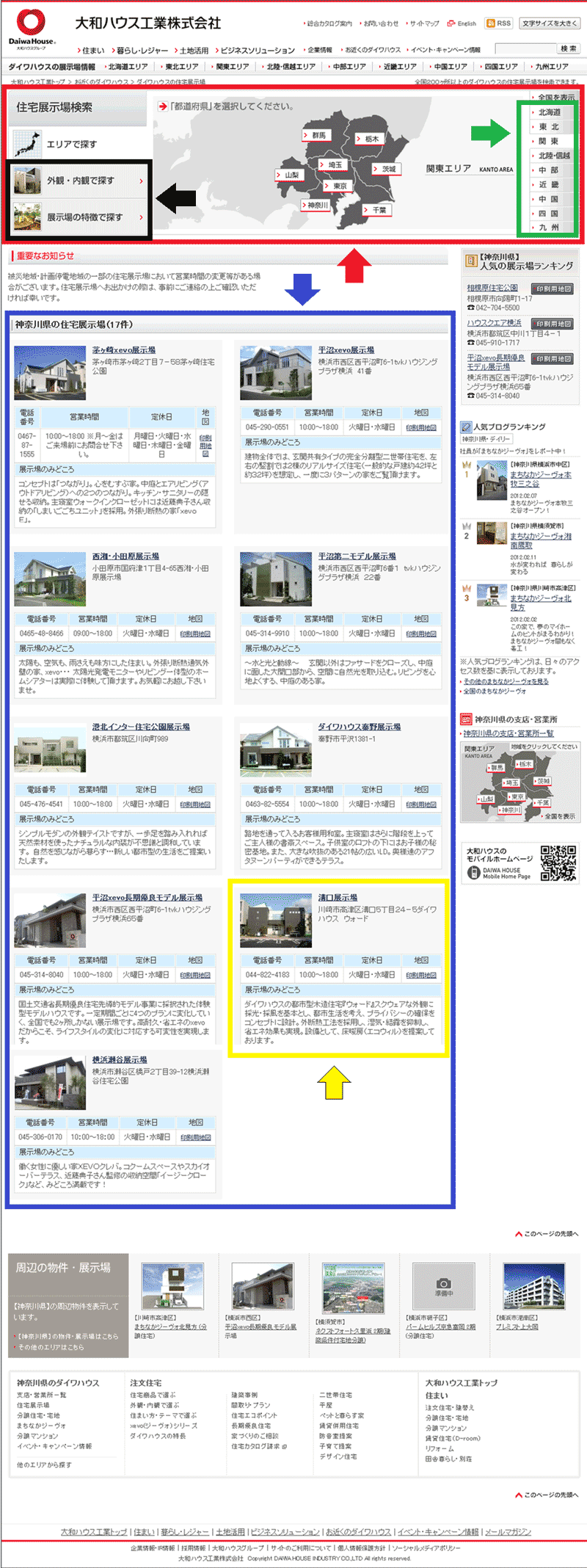Open 溝口展示場 listing
The width and height of the screenshot is (587, 1568).
point(338,897)
